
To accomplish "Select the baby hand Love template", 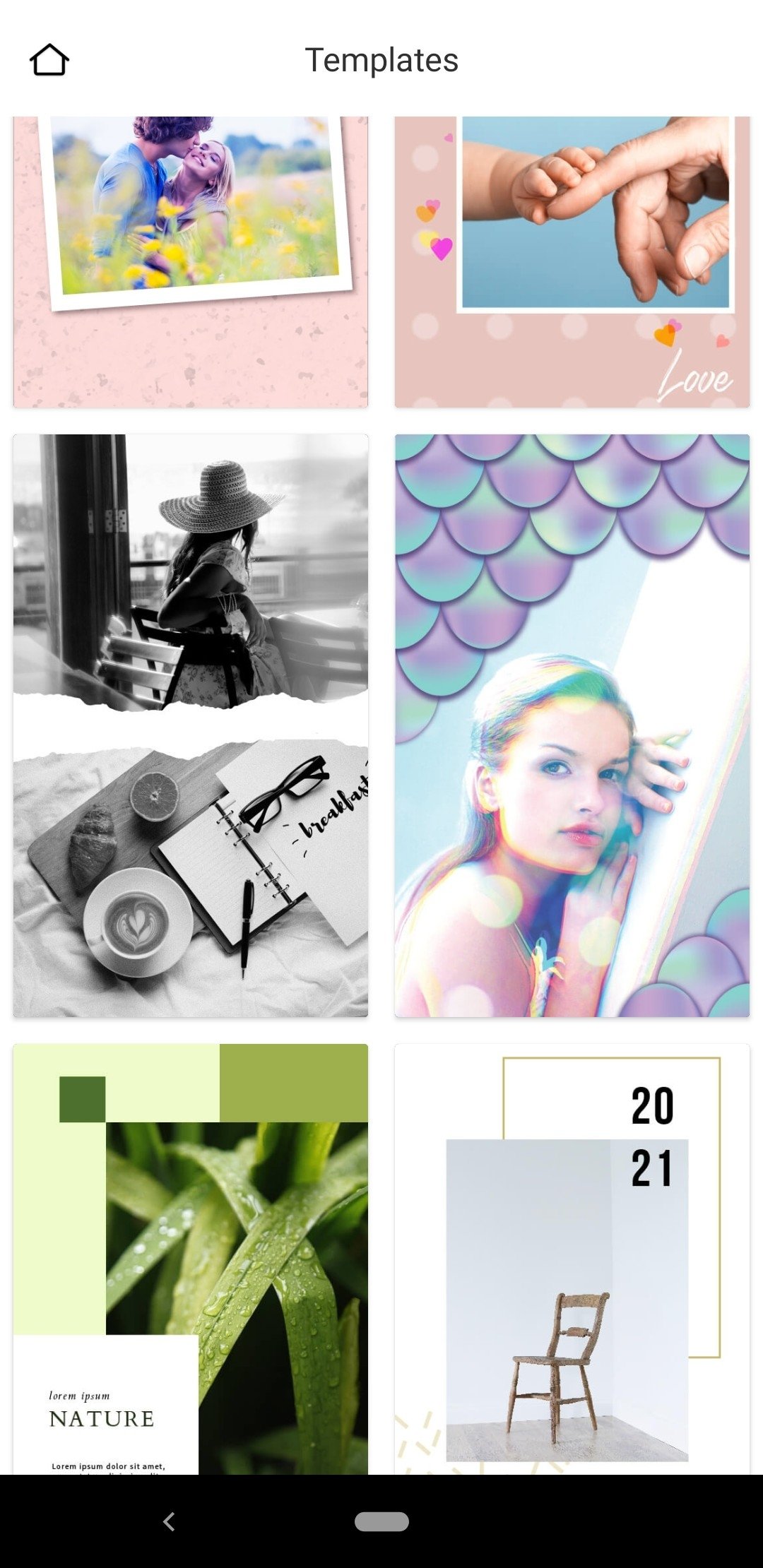I will point(572,262).
